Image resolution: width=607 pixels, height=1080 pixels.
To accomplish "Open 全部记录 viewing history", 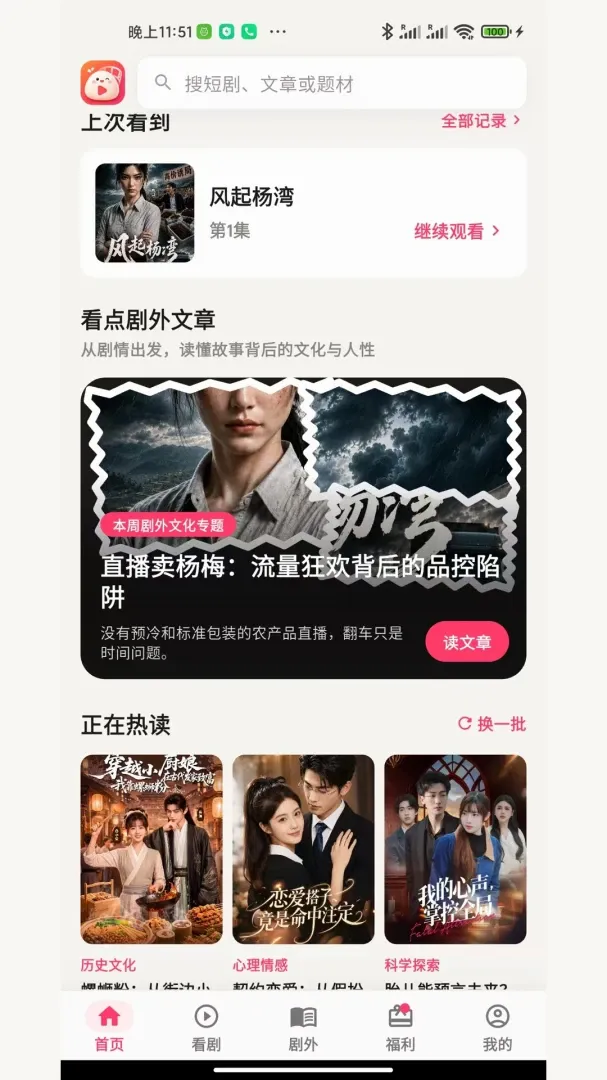I will click(480, 121).
